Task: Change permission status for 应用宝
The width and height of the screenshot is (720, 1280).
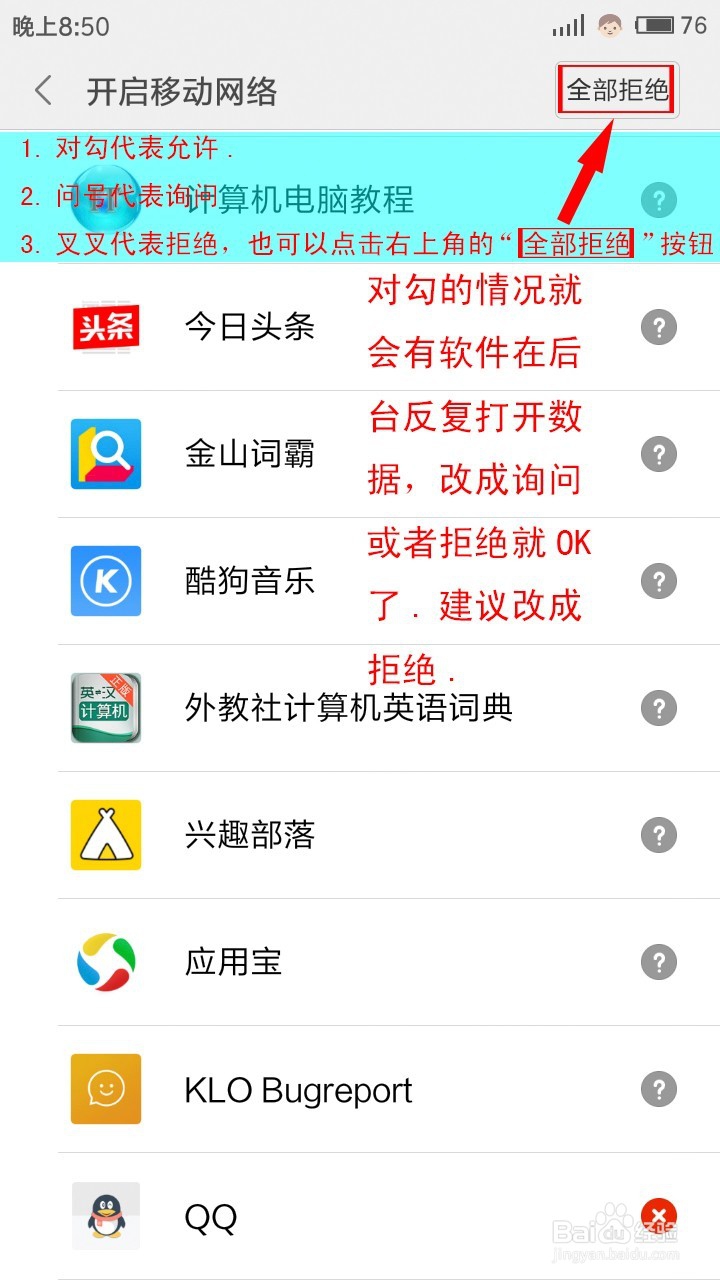Action: coord(658,962)
